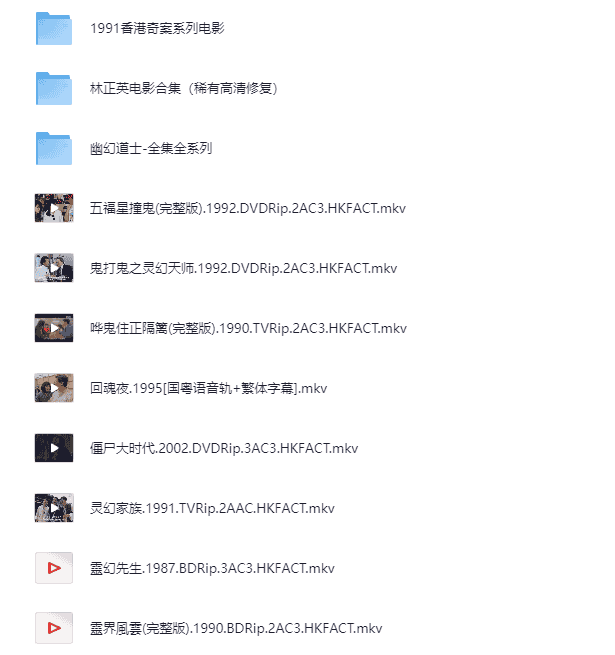The image size is (615, 655).
Task: Open the 幽幻道士-全集全系列 folder
Action: pyautogui.click(x=150, y=148)
